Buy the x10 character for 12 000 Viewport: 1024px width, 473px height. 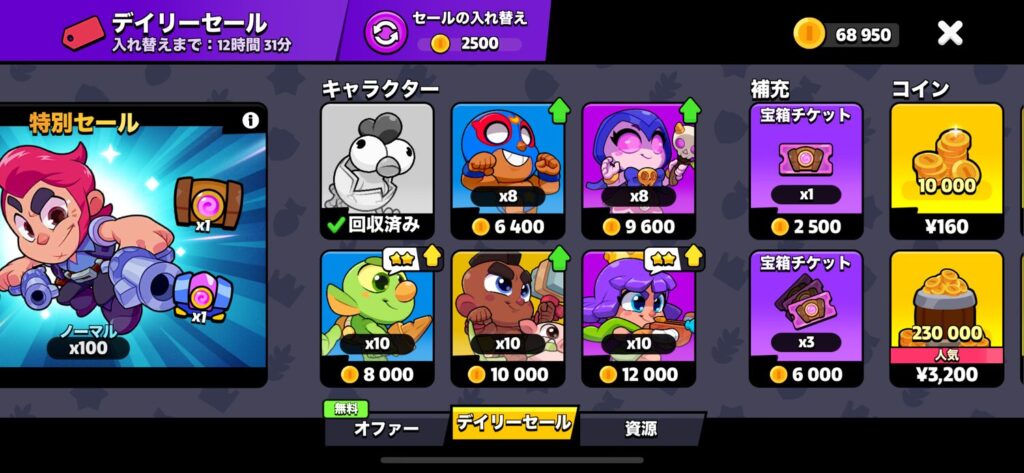pyautogui.click(x=639, y=317)
